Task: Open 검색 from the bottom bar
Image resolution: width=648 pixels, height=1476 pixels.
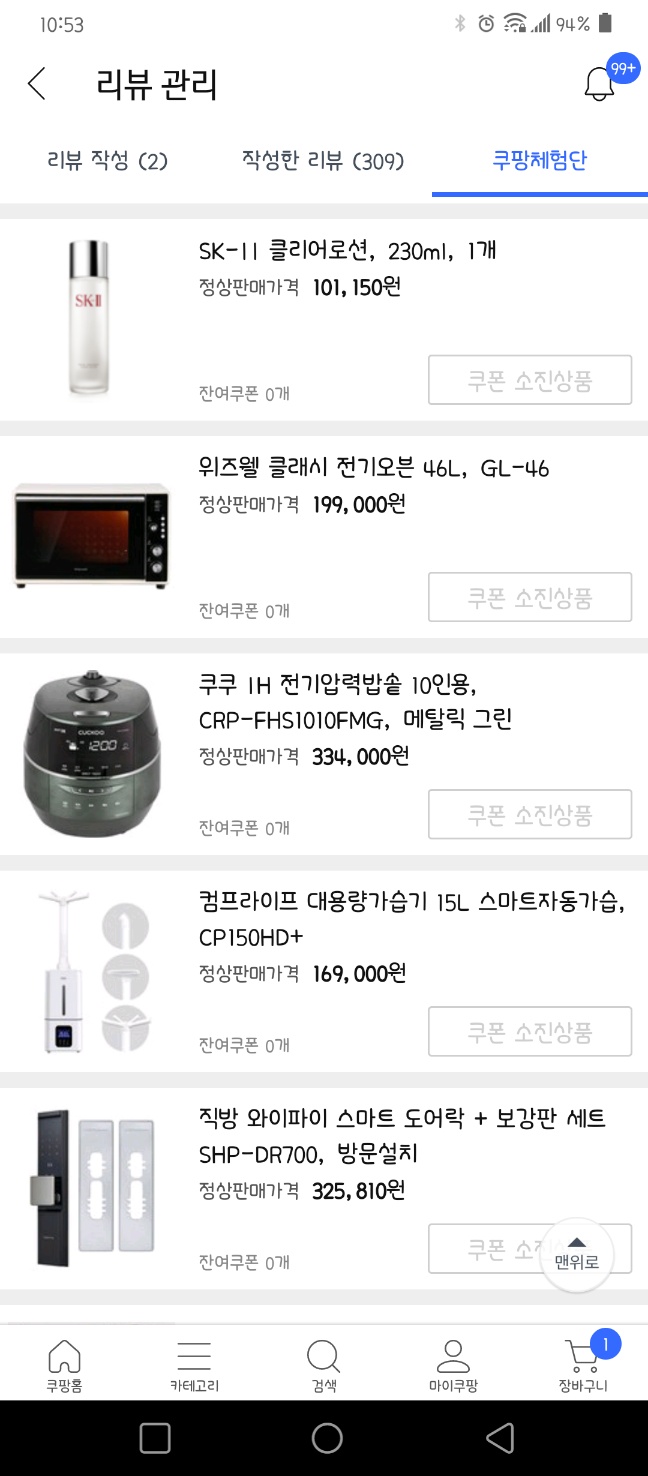Action: 323,1365
